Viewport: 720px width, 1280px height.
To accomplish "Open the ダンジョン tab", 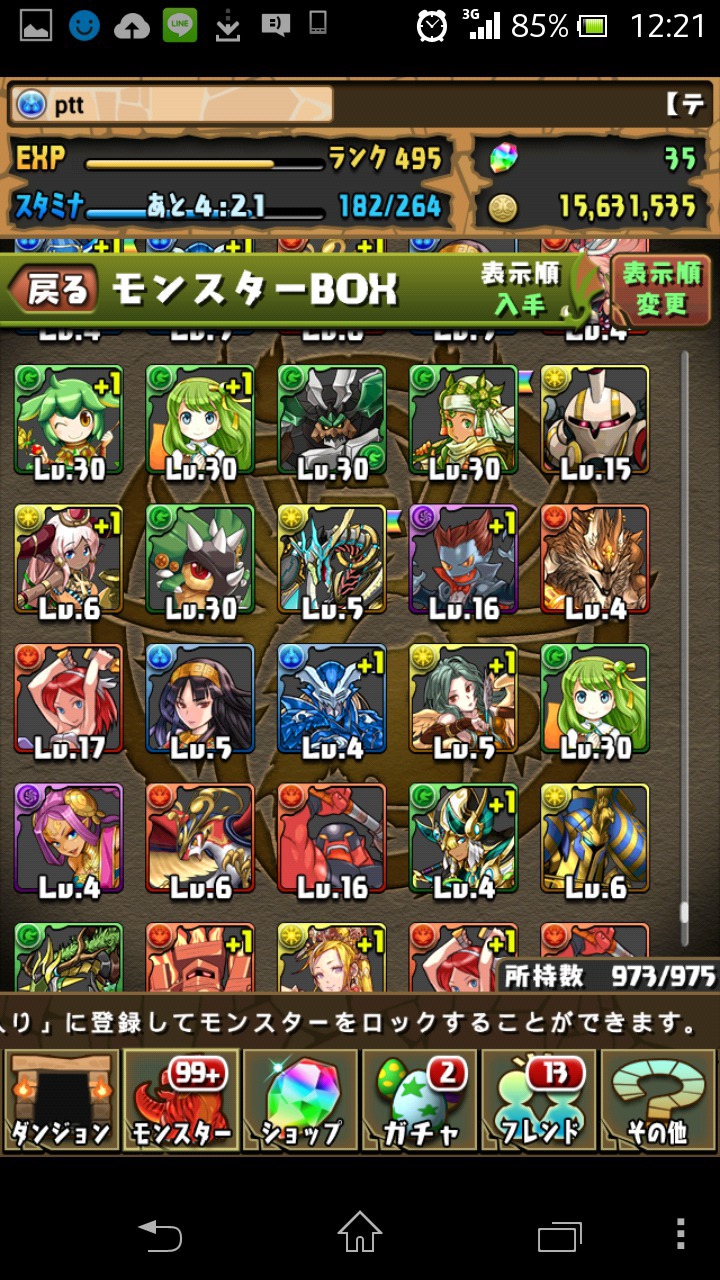I will (60, 1102).
